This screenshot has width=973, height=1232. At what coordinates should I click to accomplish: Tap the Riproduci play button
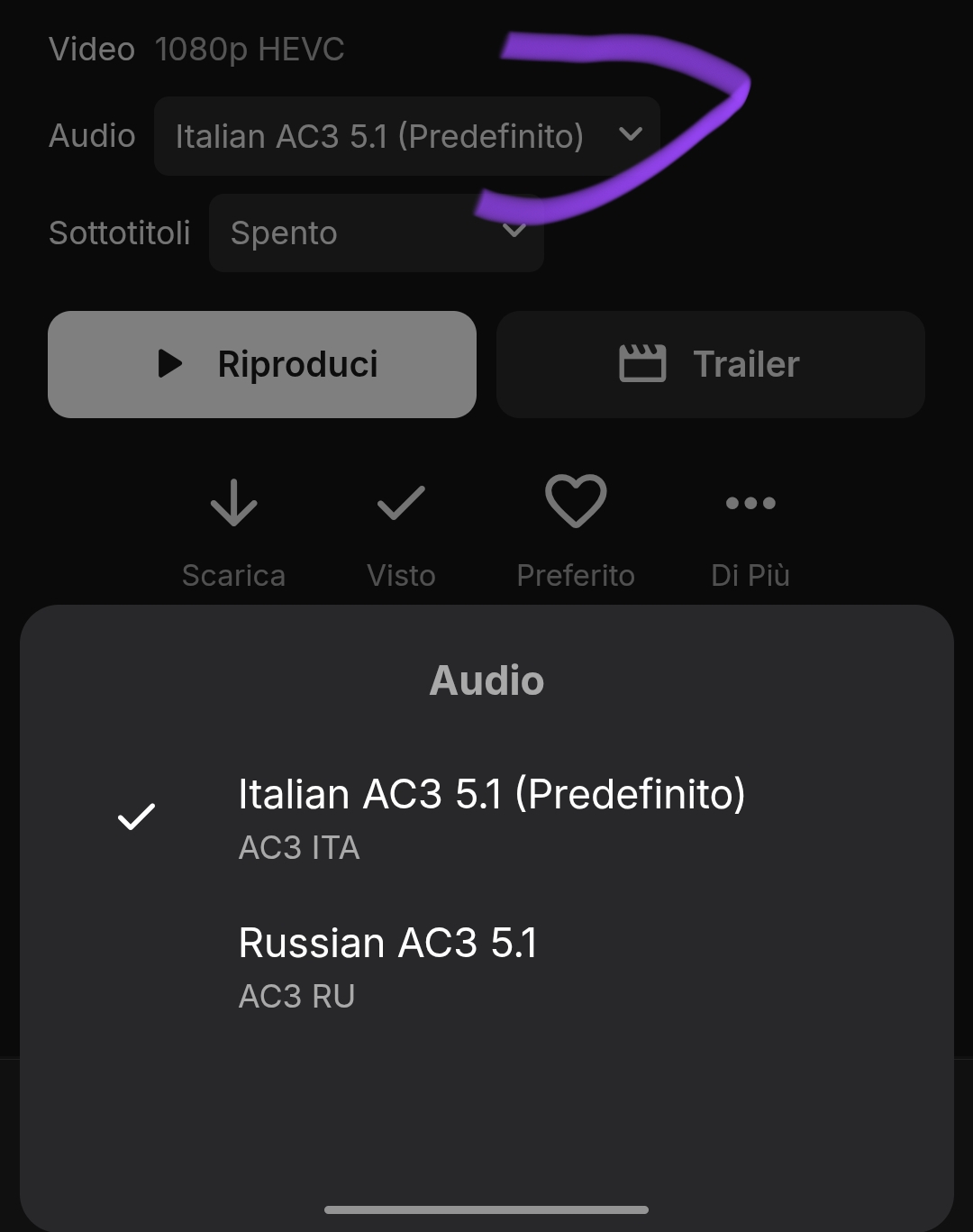click(262, 364)
